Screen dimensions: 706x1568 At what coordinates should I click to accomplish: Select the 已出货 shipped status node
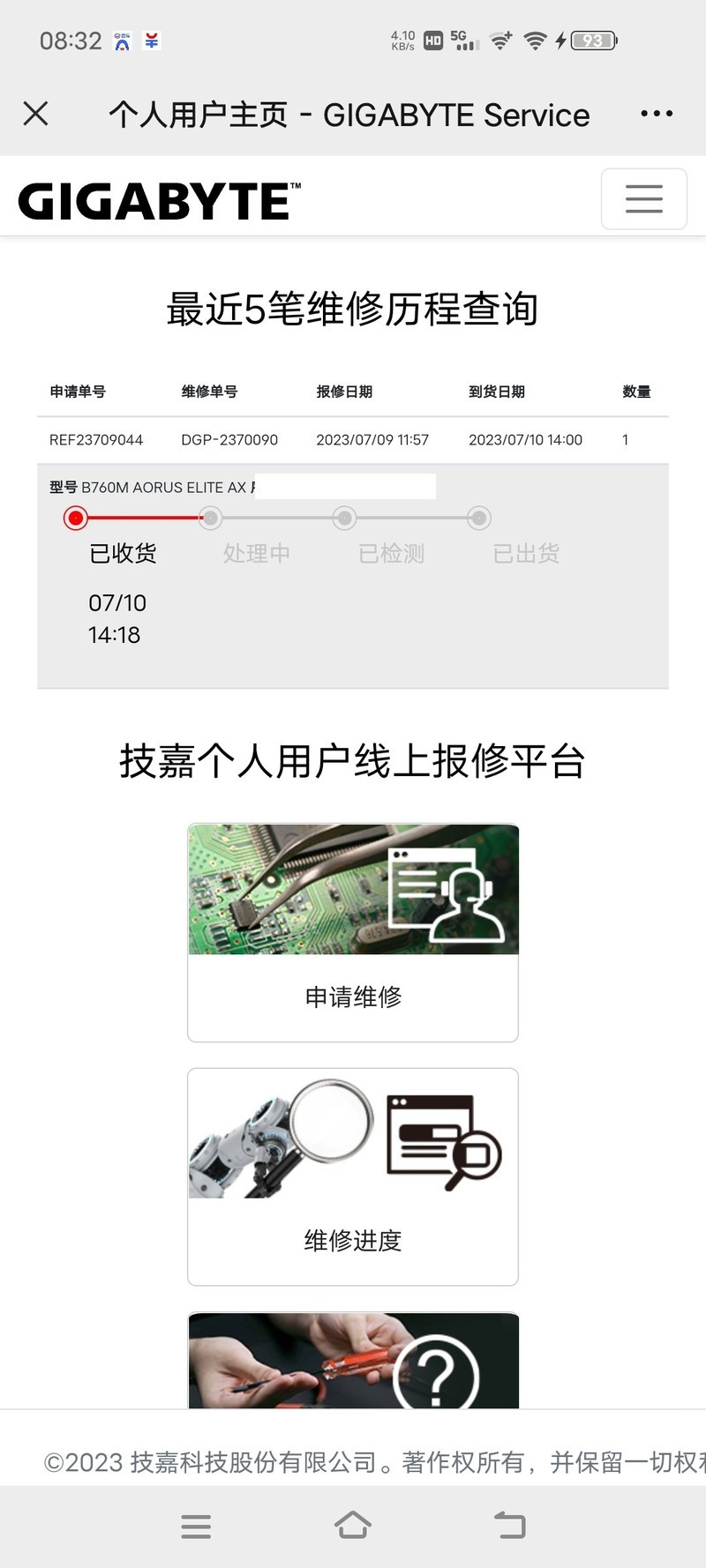[477, 519]
